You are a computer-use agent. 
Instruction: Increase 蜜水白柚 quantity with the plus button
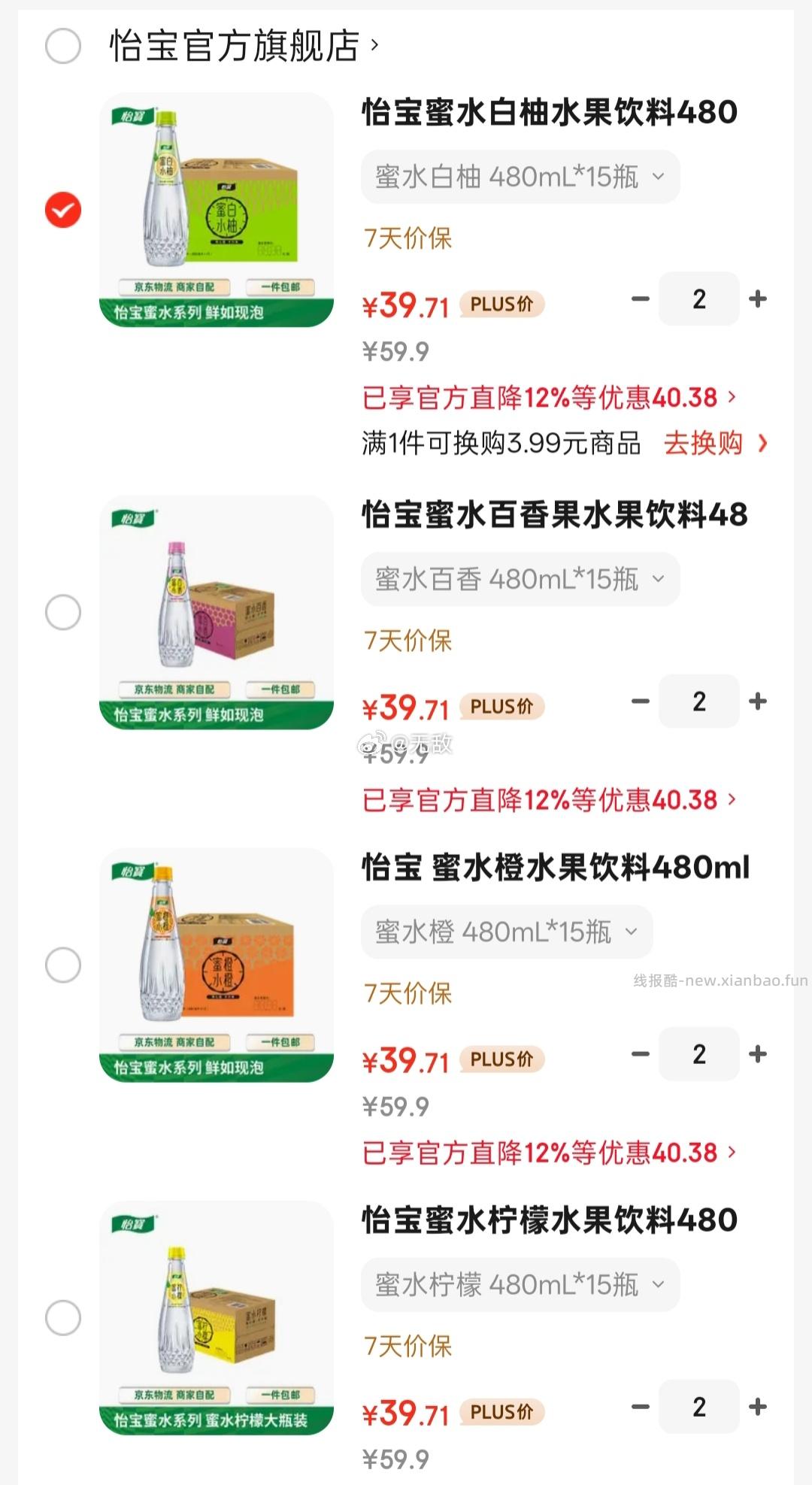coord(757,299)
